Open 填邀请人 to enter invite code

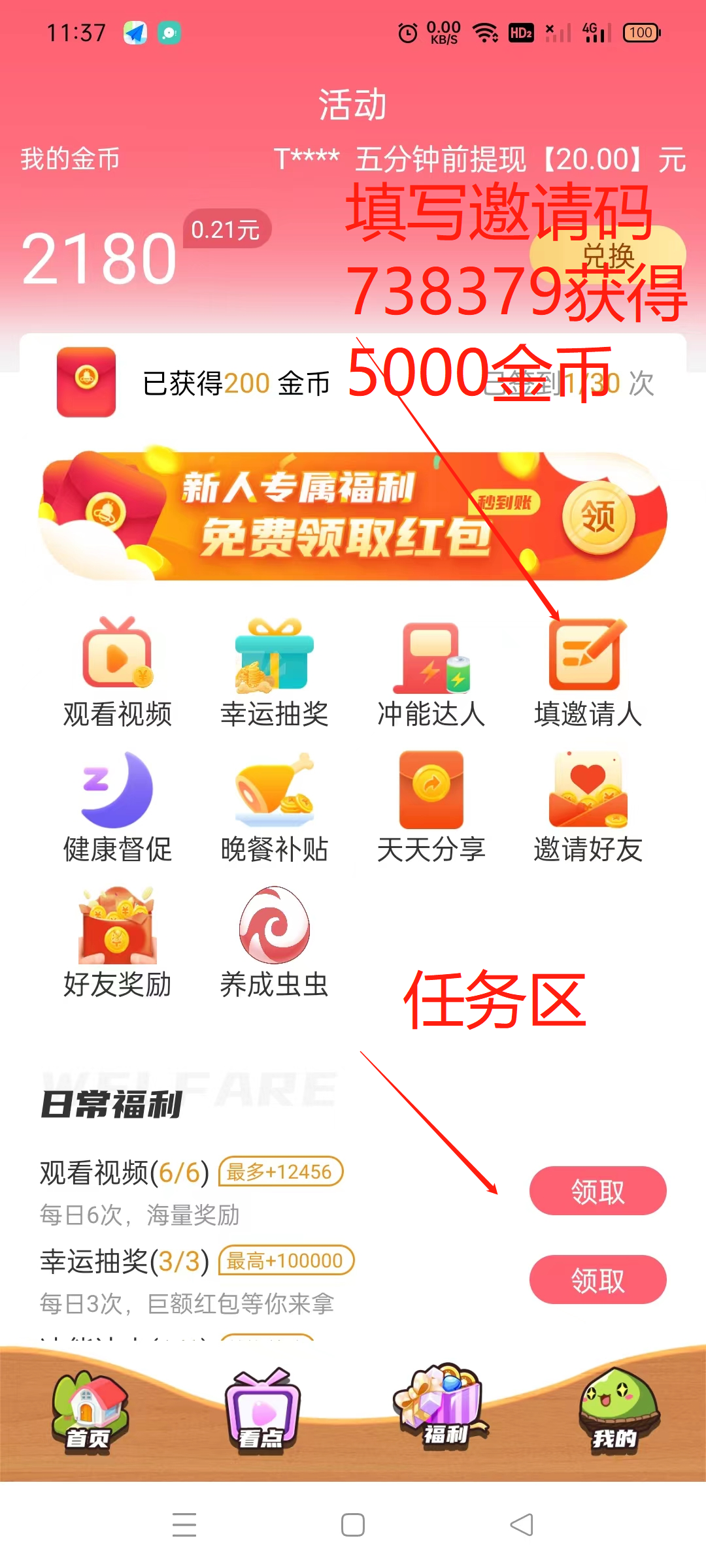coord(587,673)
